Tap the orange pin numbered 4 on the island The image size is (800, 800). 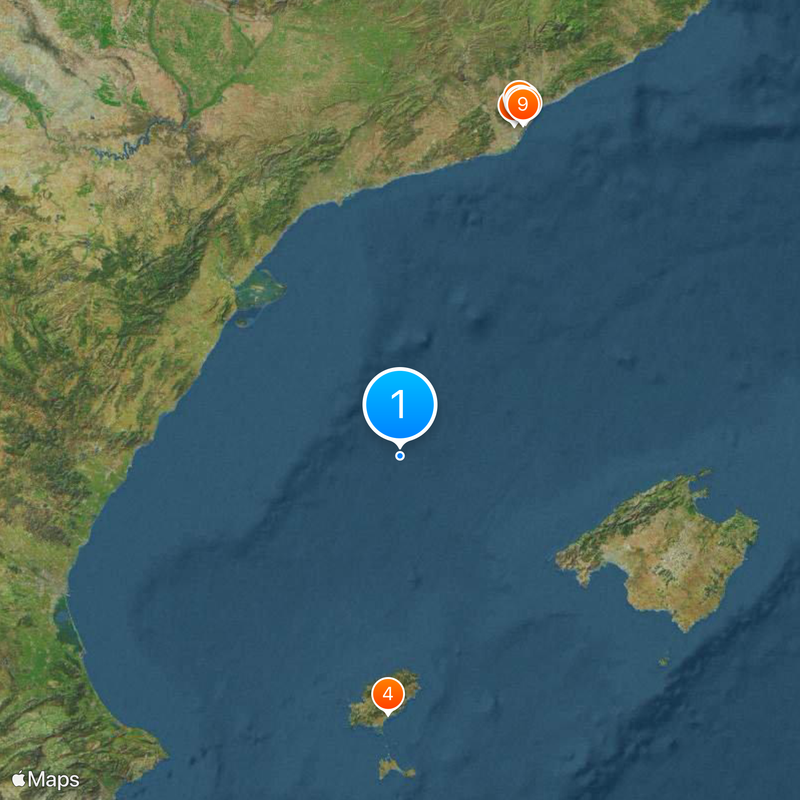tap(388, 693)
